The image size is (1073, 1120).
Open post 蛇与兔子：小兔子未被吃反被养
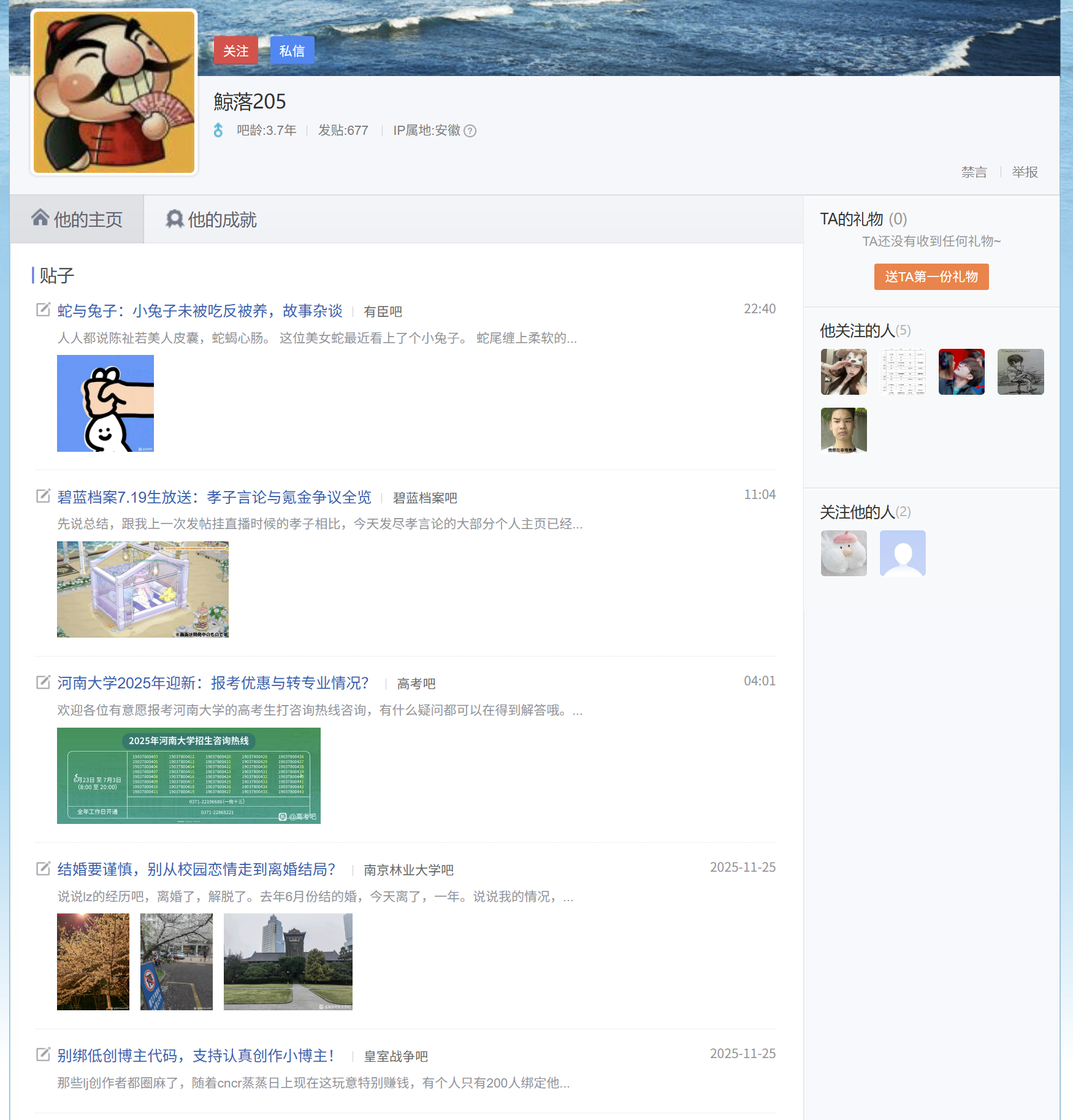(x=200, y=311)
